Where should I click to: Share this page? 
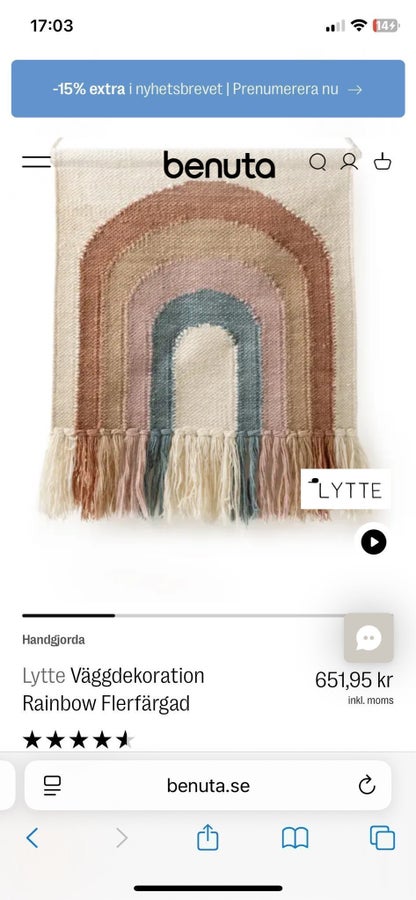pyautogui.click(x=208, y=837)
